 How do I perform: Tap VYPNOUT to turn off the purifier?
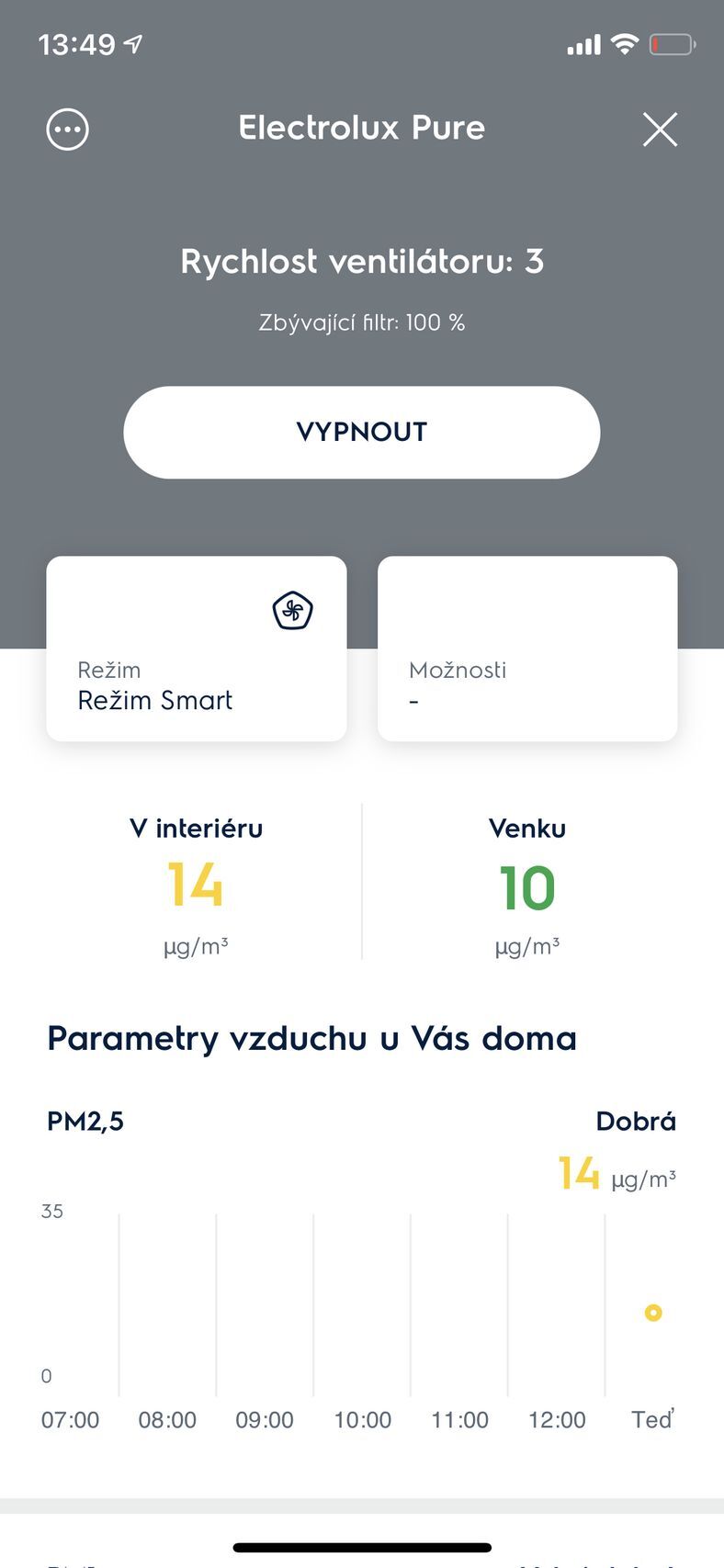(362, 432)
